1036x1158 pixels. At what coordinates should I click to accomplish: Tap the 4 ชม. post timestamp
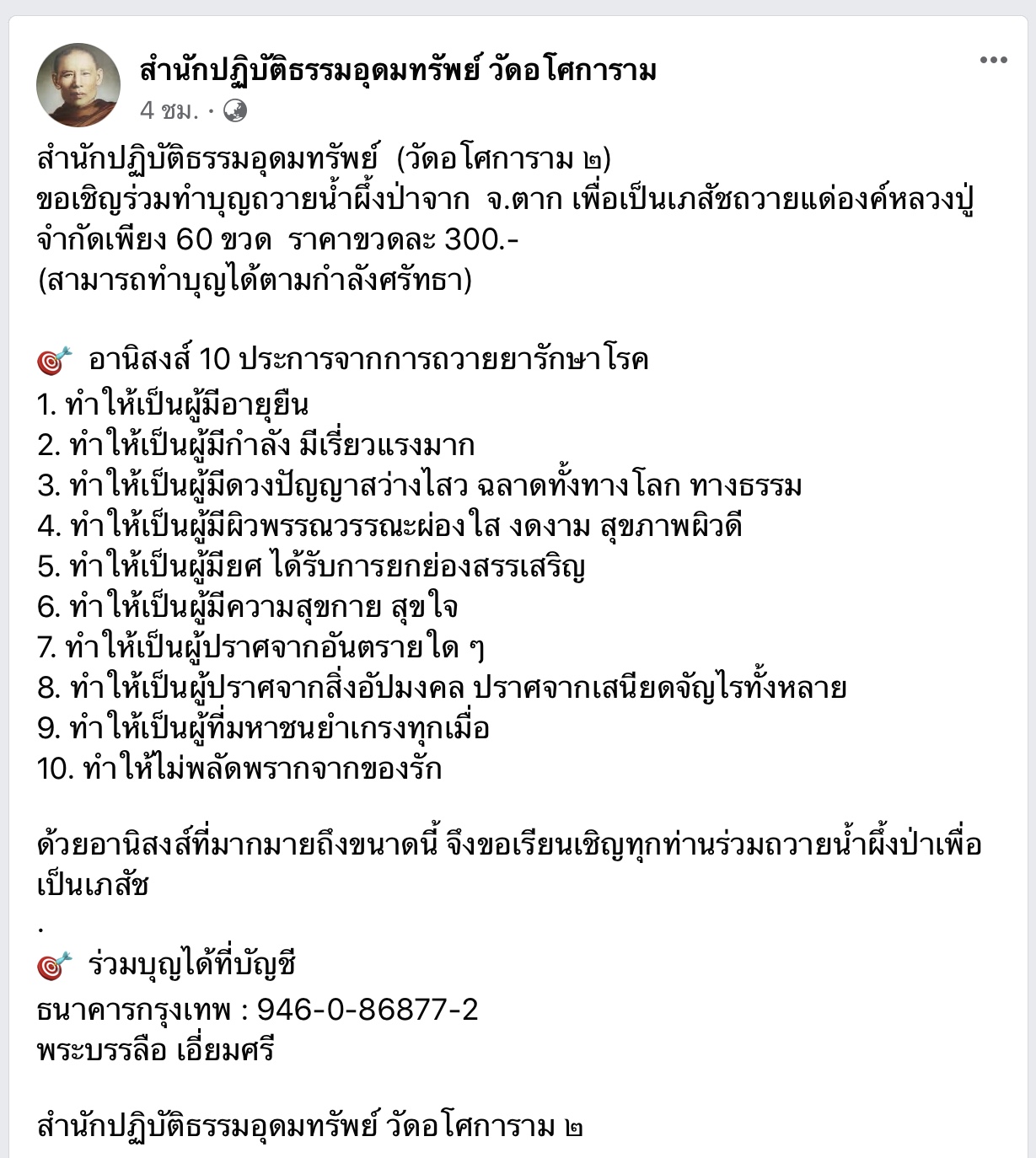point(169,110)
